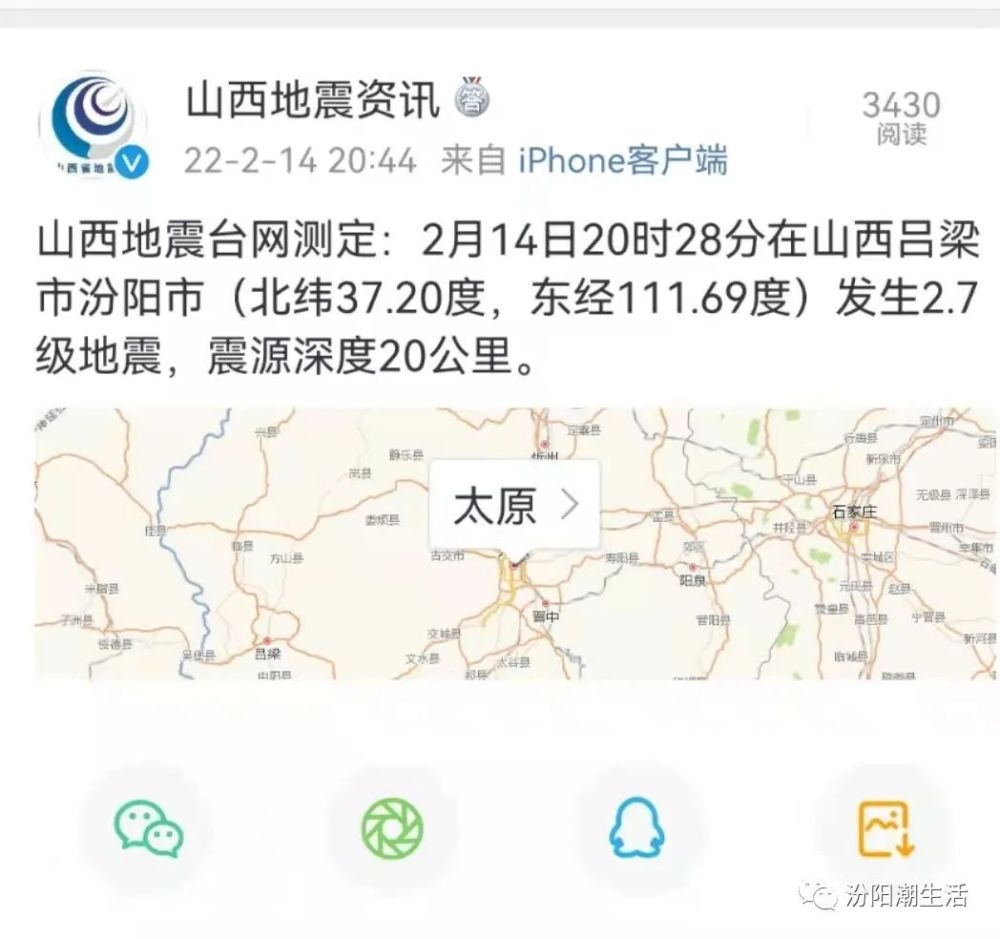1000x939 pixels.
Task: Tap the iPhone客户端 source link
Action: [623, 160]
